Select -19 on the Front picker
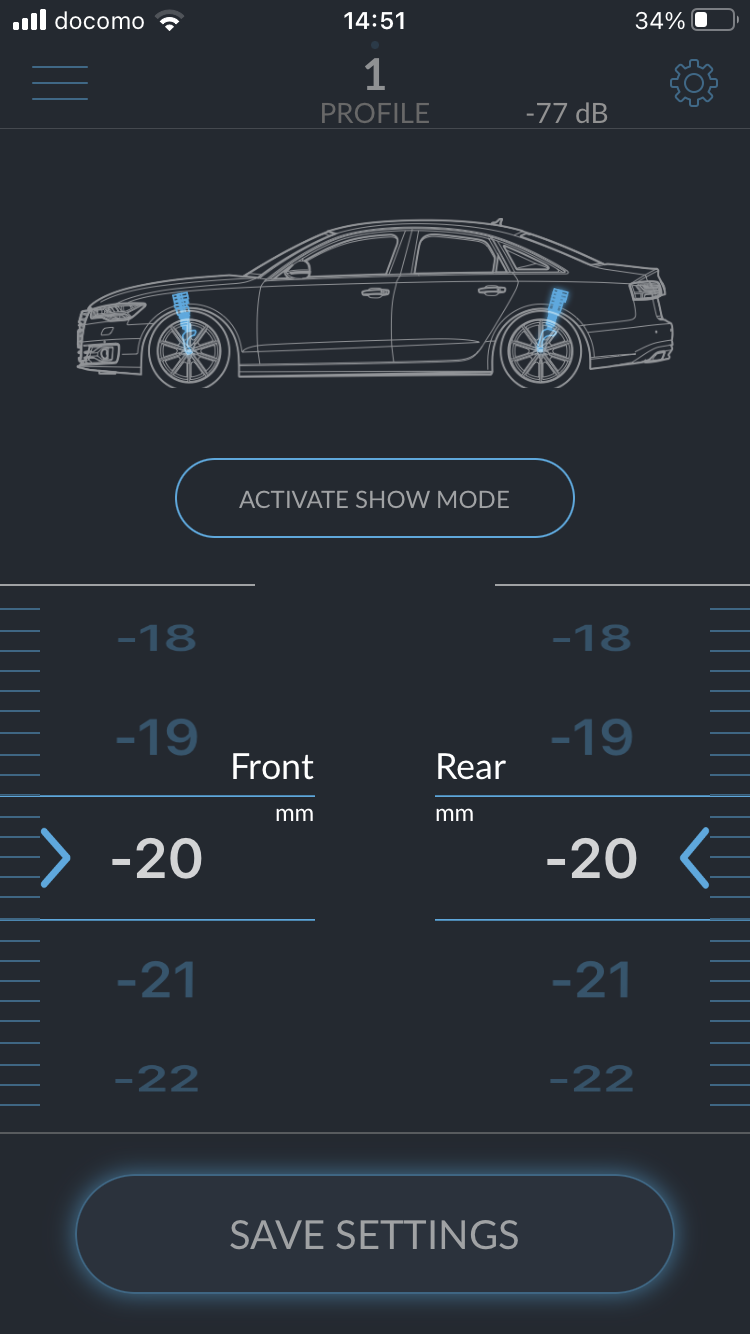750x1334 pixels. click(157, 739)
